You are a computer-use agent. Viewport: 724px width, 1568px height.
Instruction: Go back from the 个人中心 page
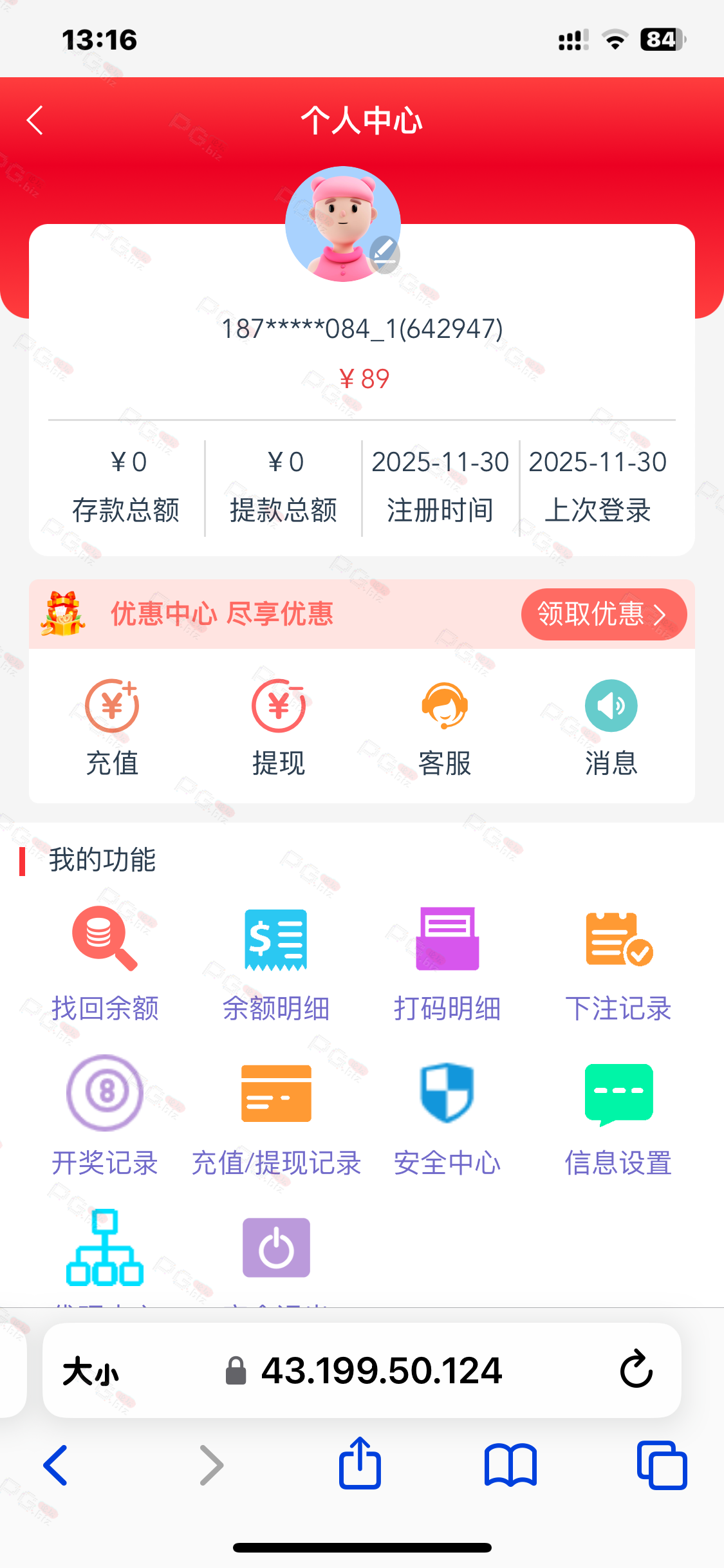35,120
